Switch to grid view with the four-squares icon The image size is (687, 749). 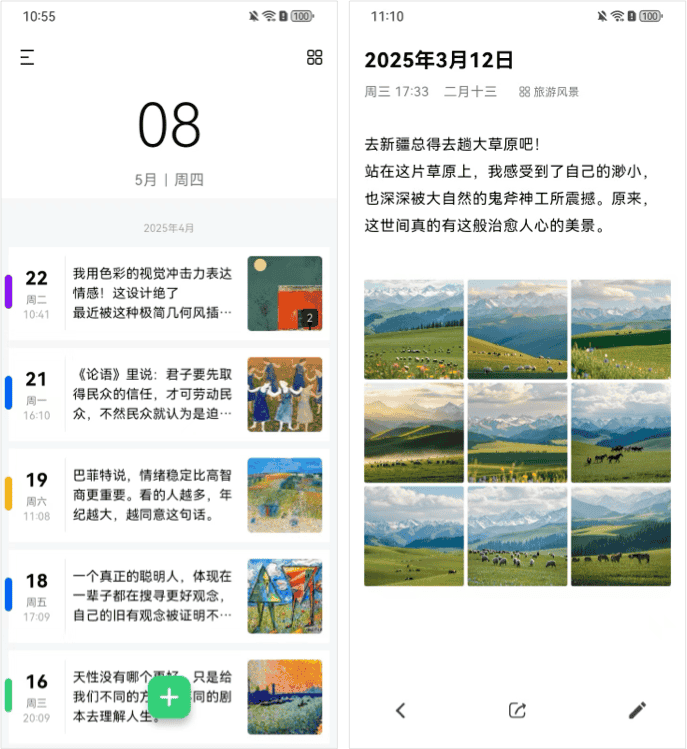314,58
